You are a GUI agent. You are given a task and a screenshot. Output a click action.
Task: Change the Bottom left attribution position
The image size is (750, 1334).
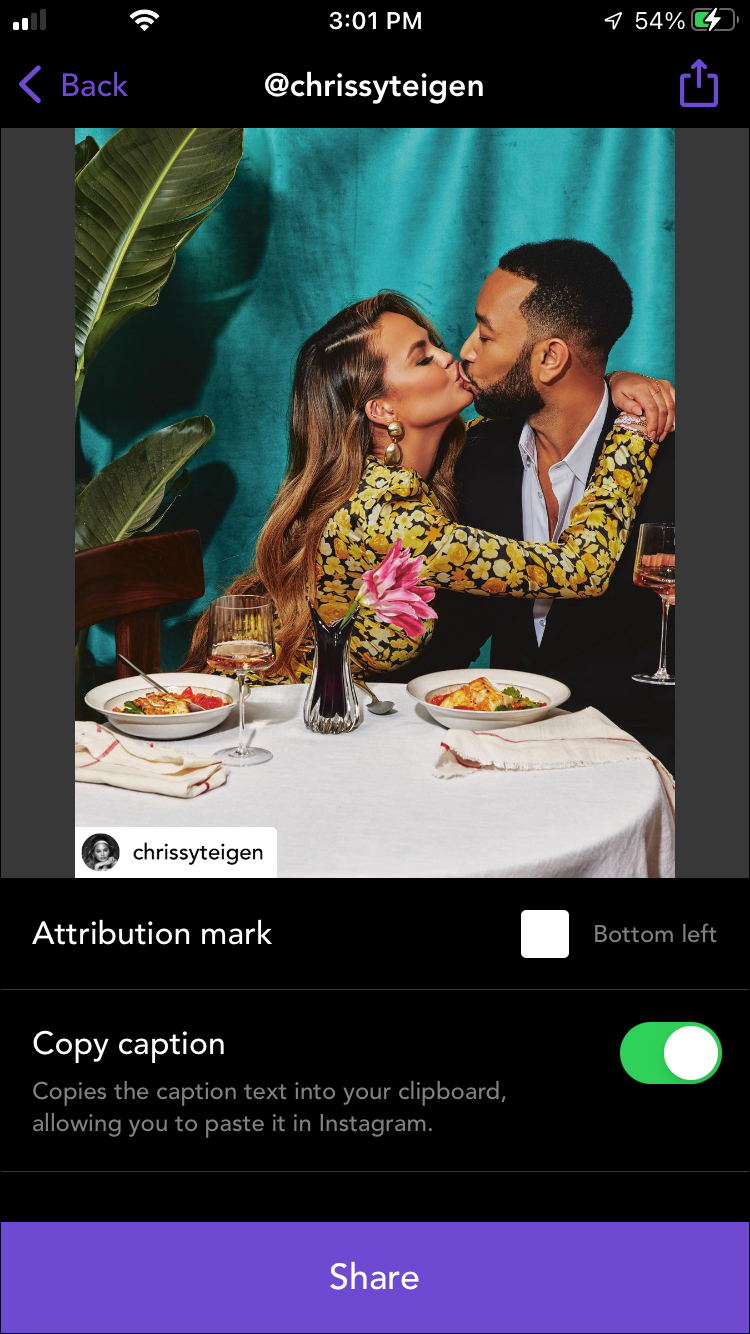(655, 934)
